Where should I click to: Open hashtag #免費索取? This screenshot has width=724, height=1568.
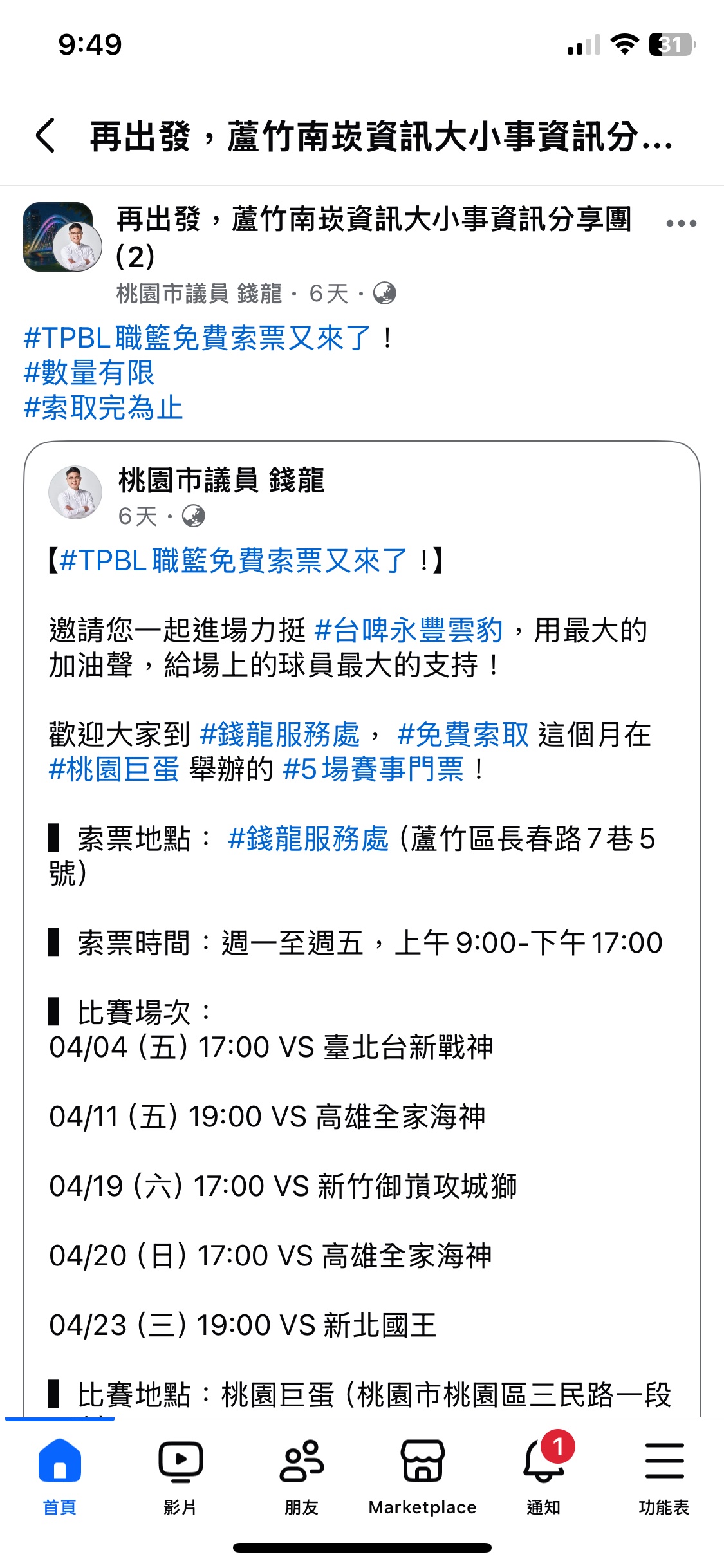pos(463,734)
